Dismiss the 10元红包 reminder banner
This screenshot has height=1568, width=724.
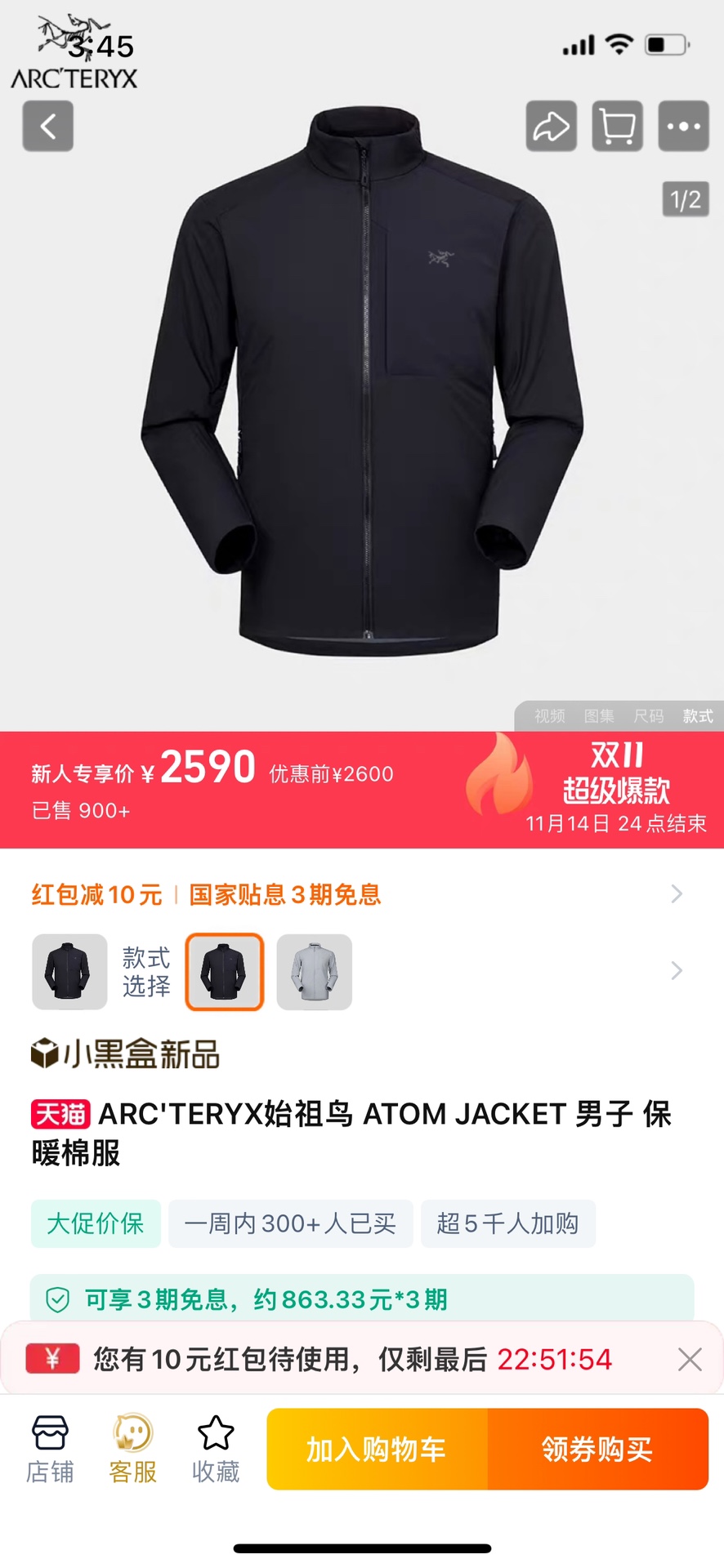pos(690,1360)
